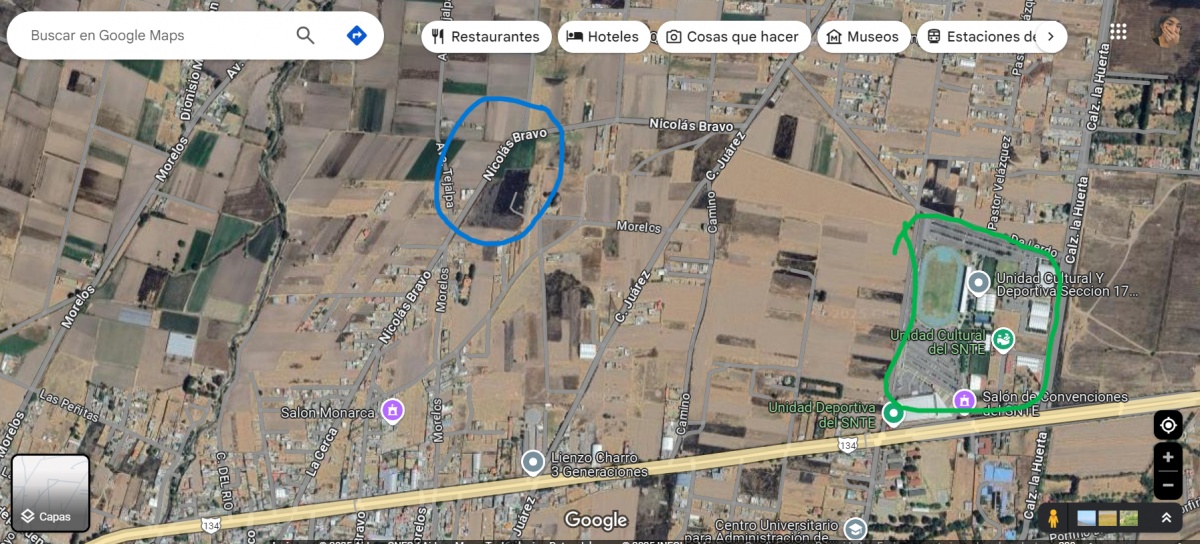Tap the magnifying glass search icon
Viewport: 1200px width, 544px height.
coord(306,36)
